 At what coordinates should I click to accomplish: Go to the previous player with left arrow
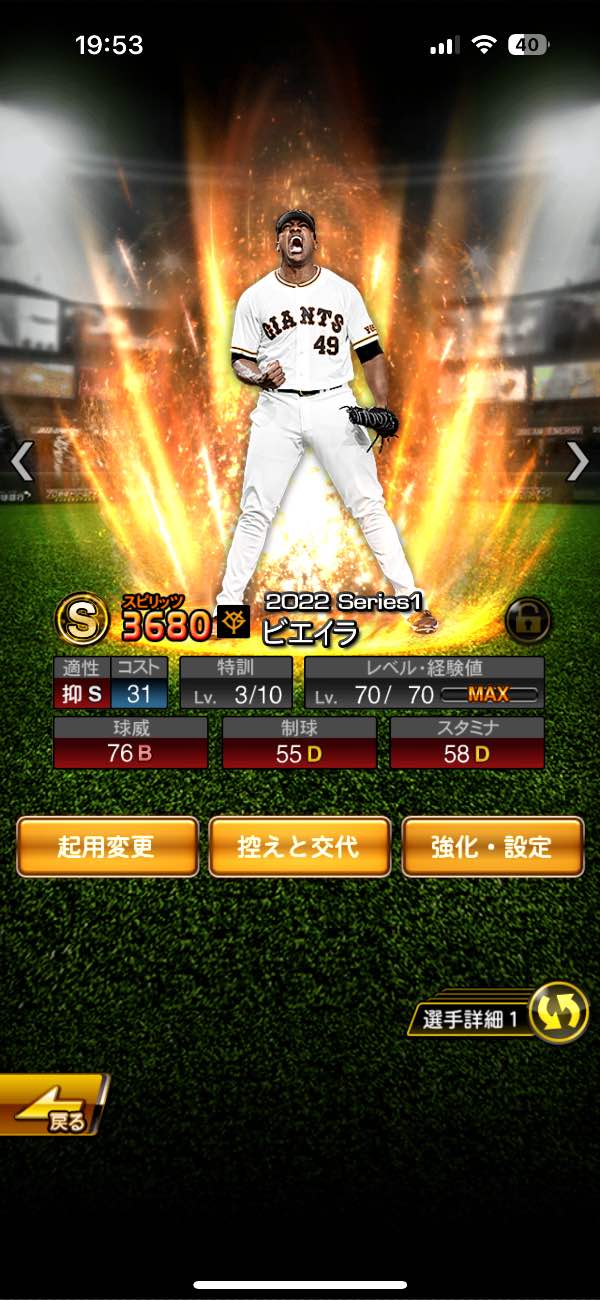(22, 461)
